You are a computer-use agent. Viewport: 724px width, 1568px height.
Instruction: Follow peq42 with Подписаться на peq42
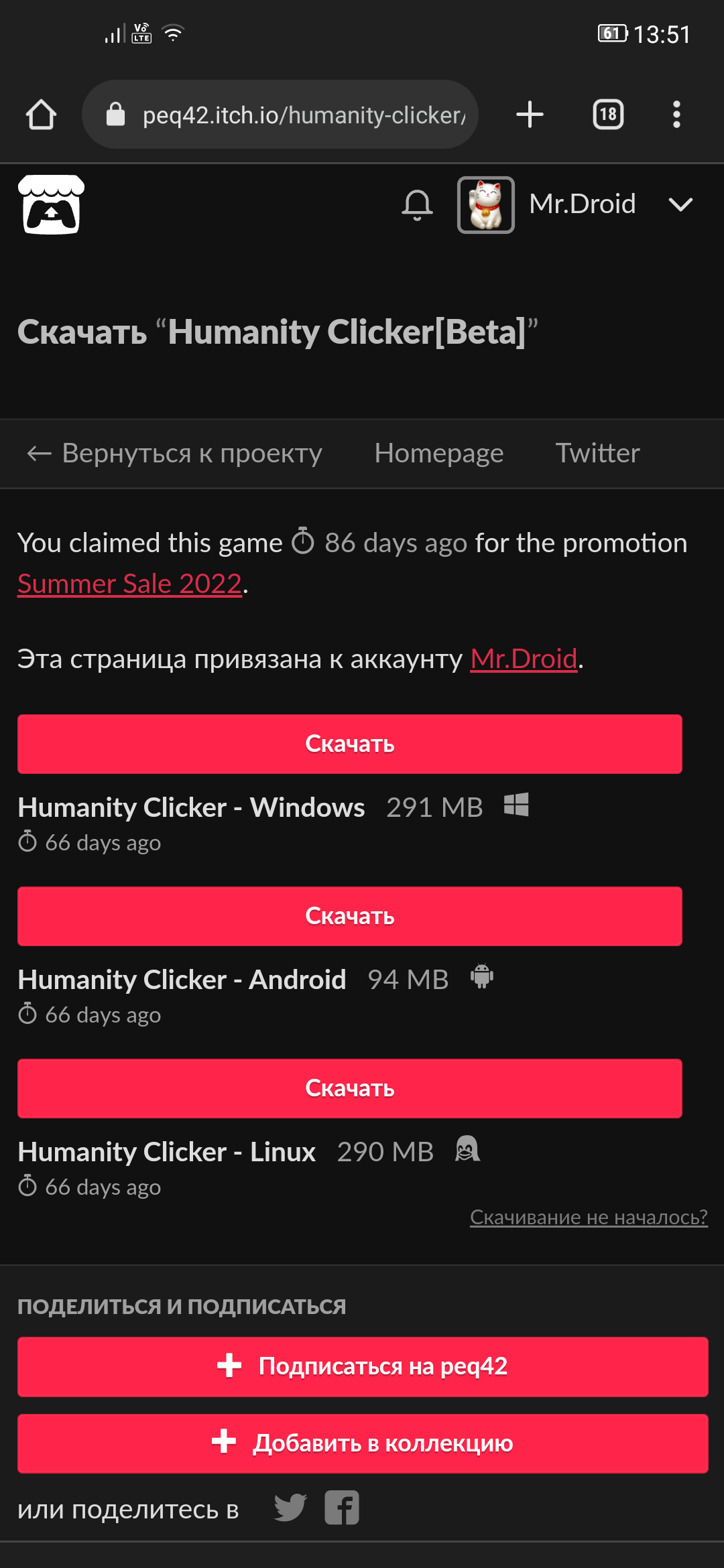pyautogui.click(x=363, y=1367)
